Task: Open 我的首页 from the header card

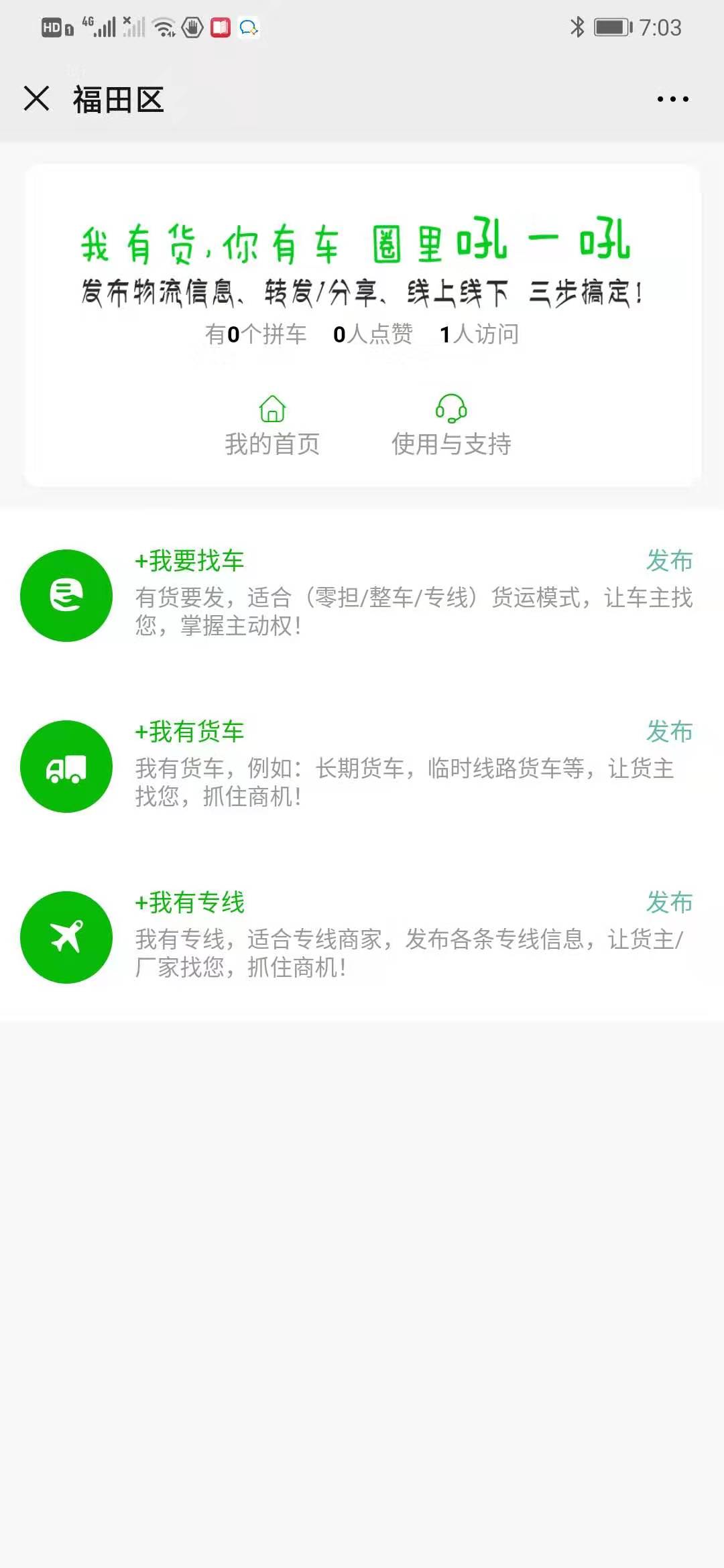Action: [x=273, y=442]
